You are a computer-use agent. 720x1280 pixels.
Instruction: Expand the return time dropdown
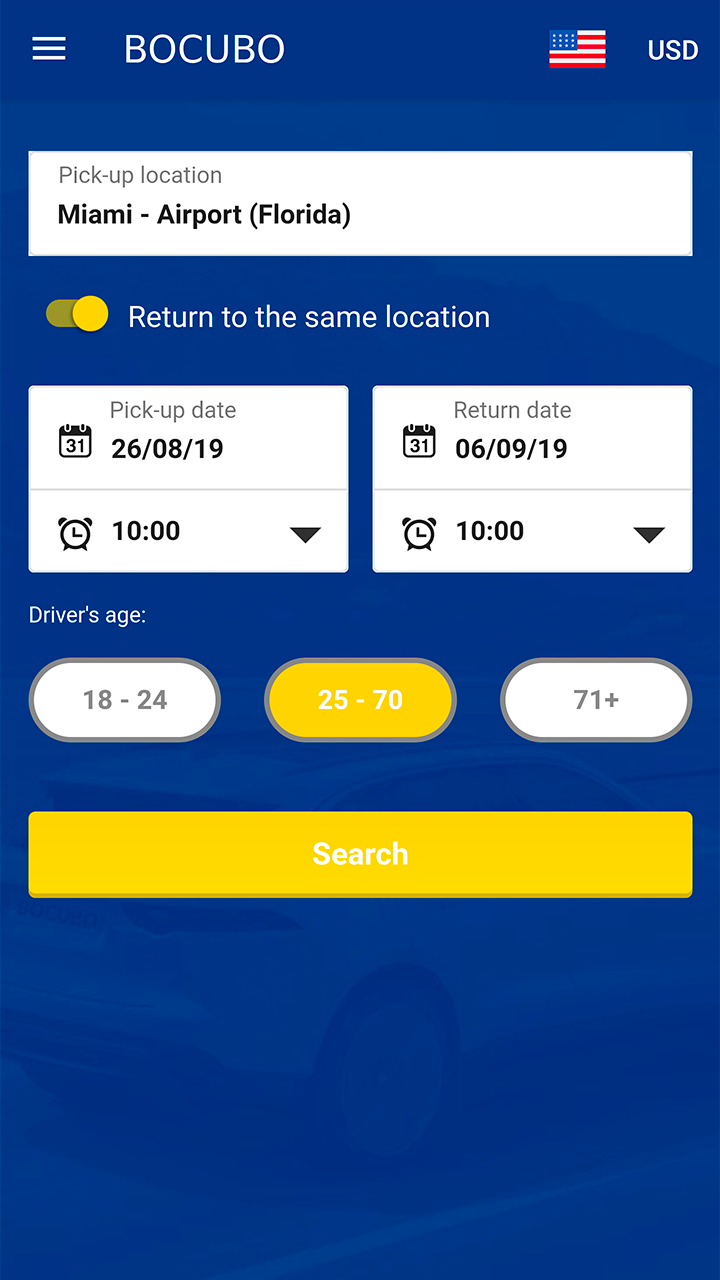[x=532, y=532]
